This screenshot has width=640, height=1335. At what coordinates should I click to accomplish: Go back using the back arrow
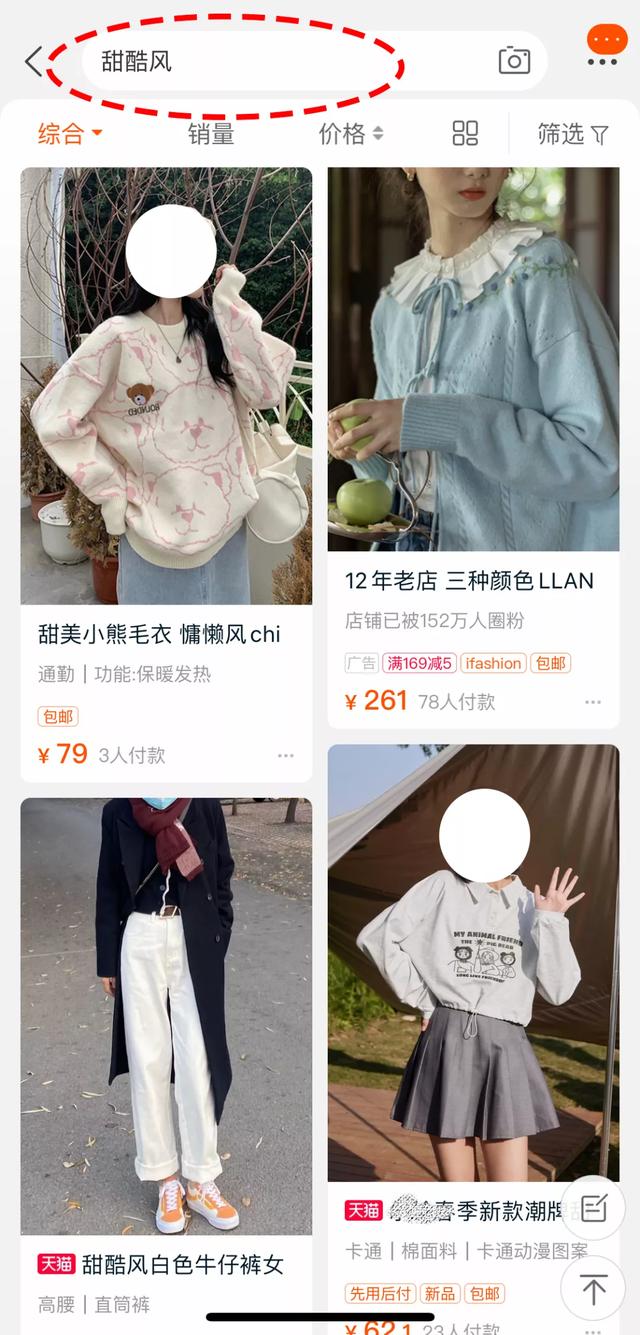[34, 61]
